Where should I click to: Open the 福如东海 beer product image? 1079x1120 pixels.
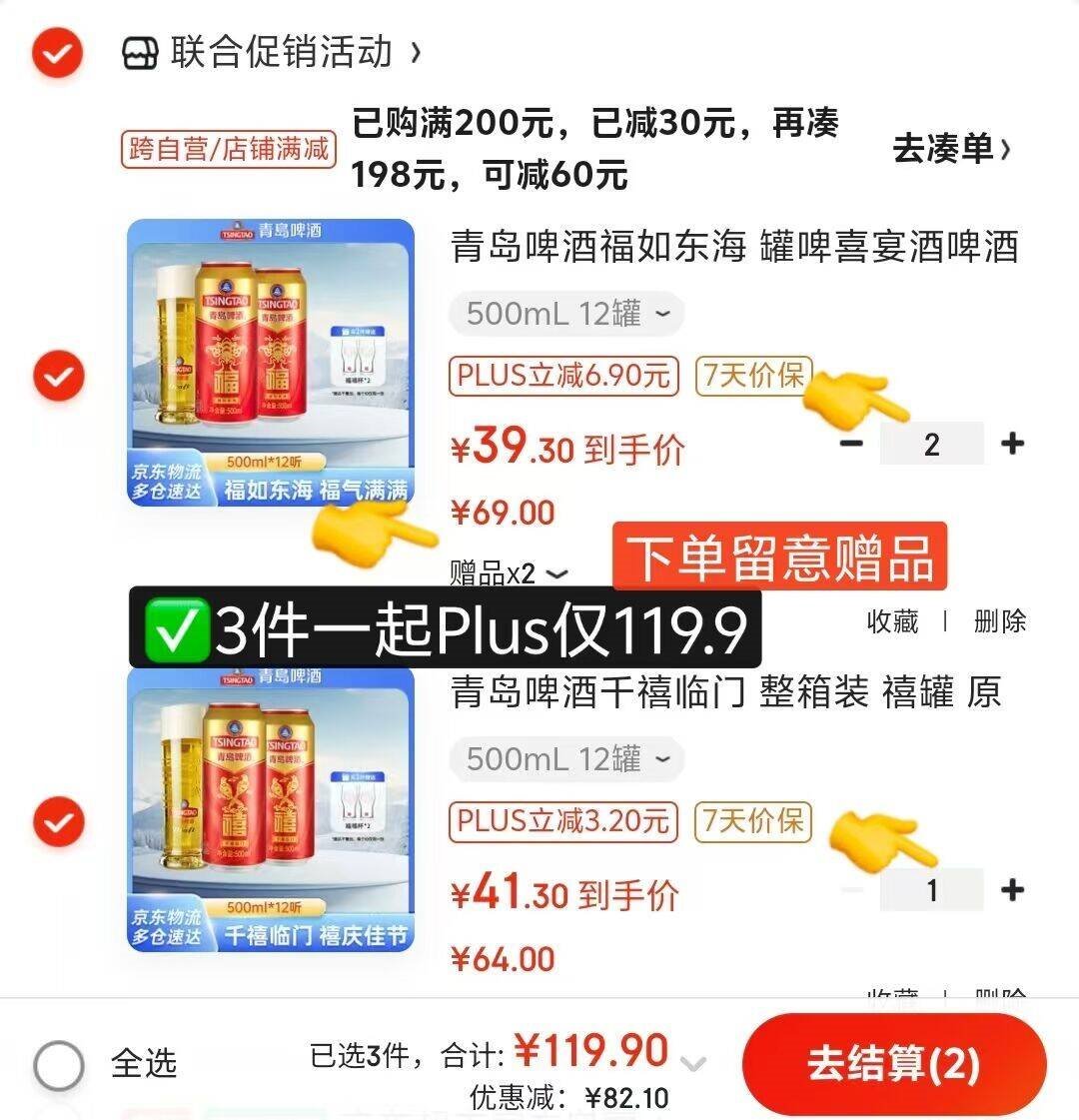(271, 363)
